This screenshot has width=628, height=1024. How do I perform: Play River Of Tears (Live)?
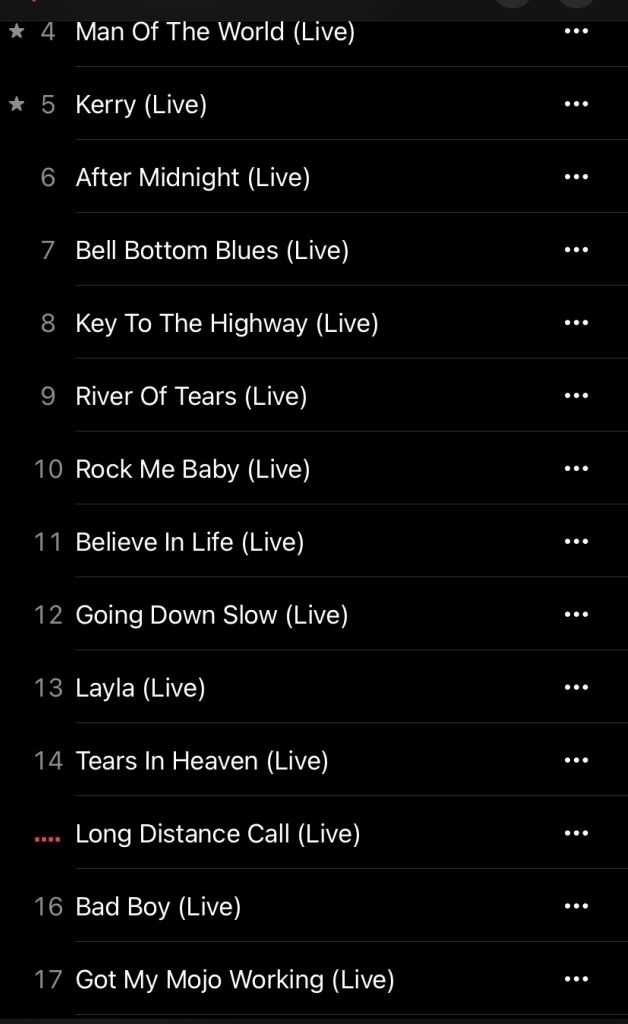click(191, 396)
